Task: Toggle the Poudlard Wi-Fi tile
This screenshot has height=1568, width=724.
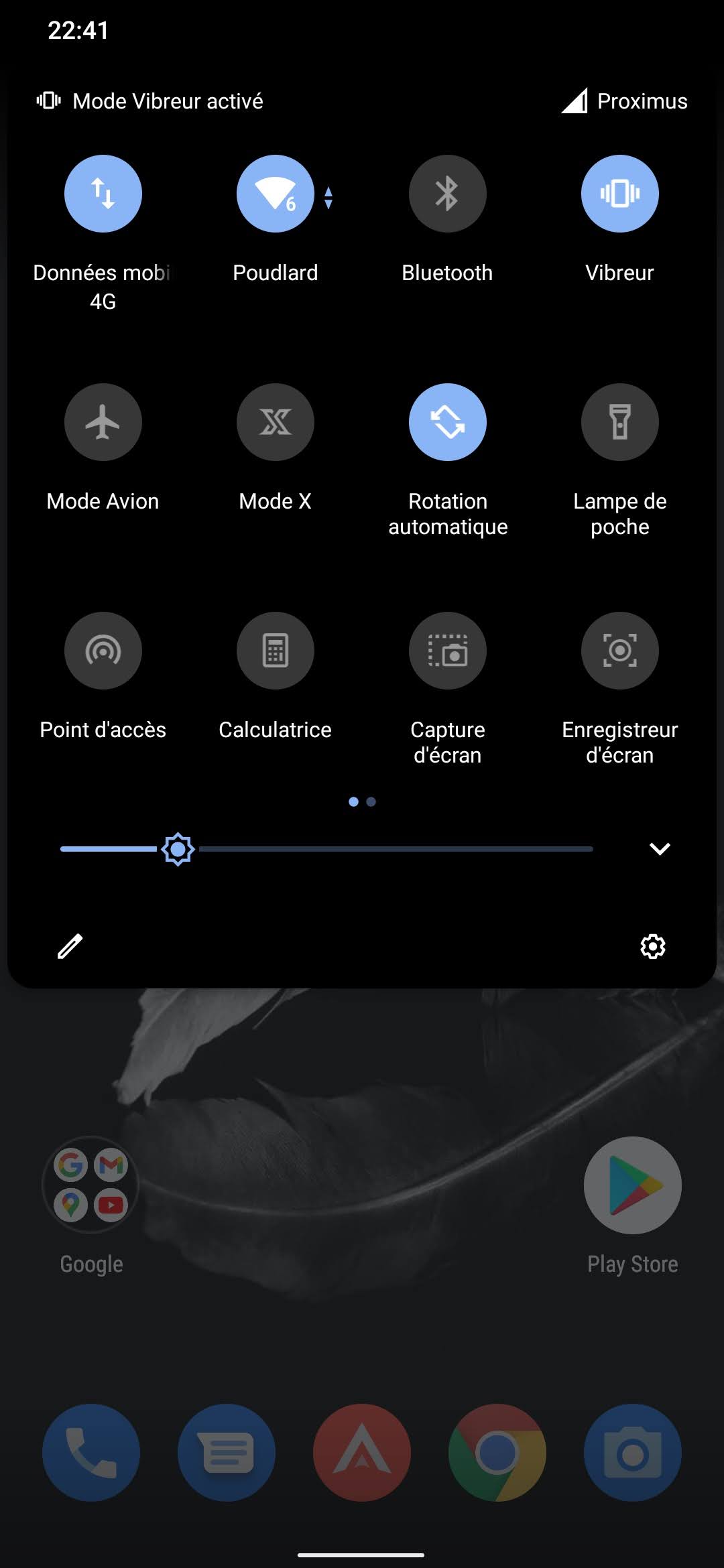Action: pyautogui.click(x=275, y=194)
